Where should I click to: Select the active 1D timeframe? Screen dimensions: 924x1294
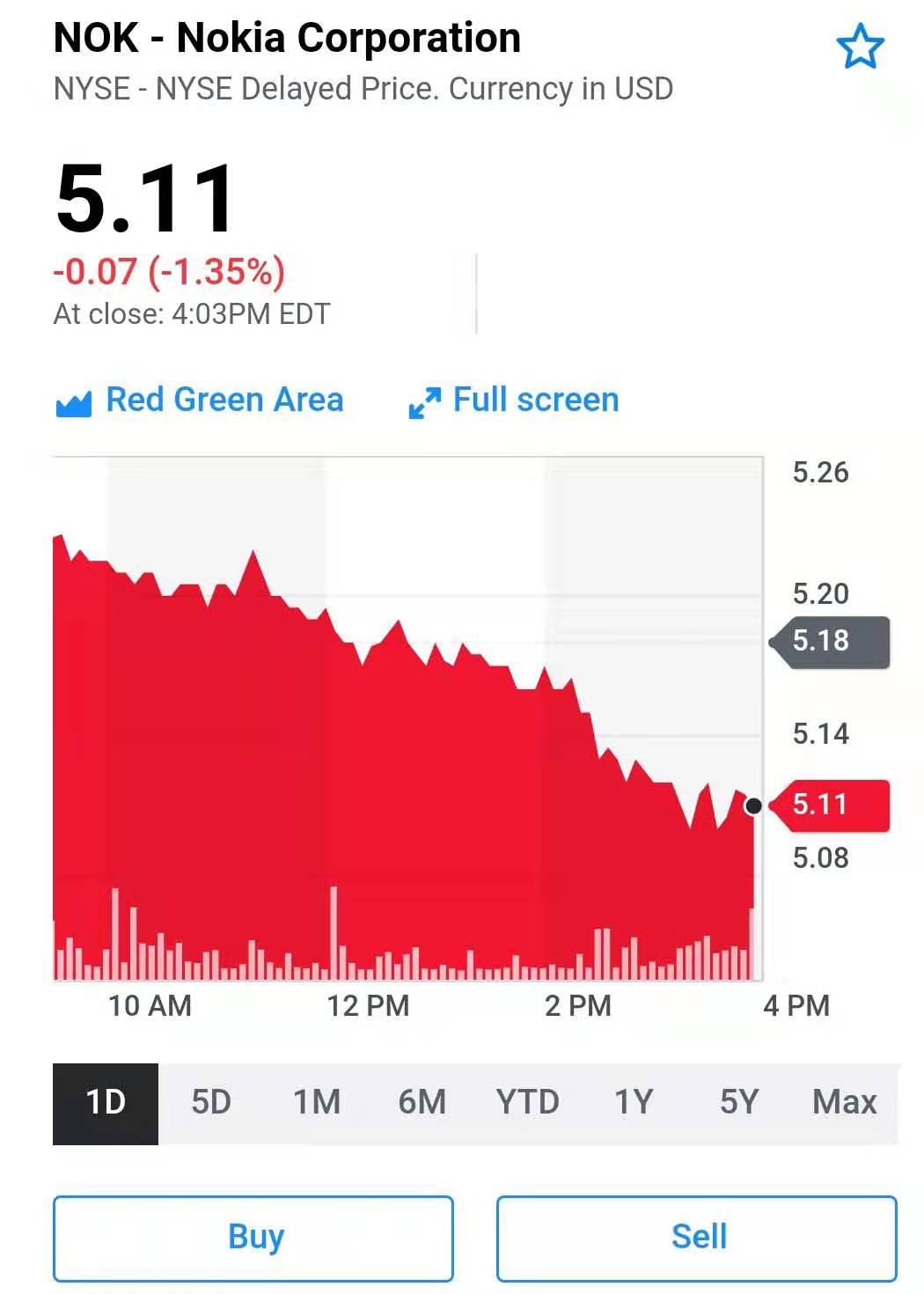point(105,1101)
